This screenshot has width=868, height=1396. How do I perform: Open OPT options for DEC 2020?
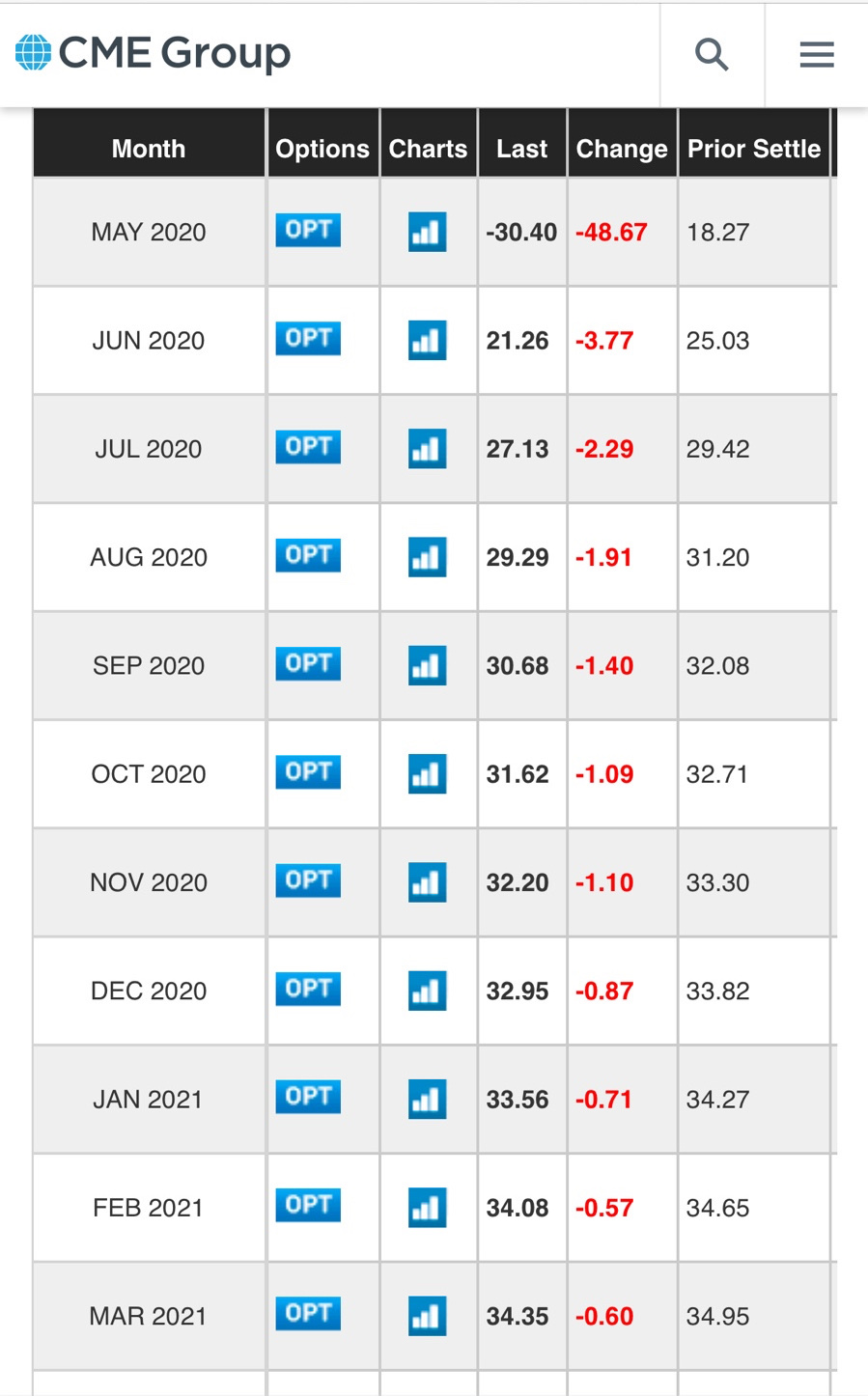(x=308, y=989)
